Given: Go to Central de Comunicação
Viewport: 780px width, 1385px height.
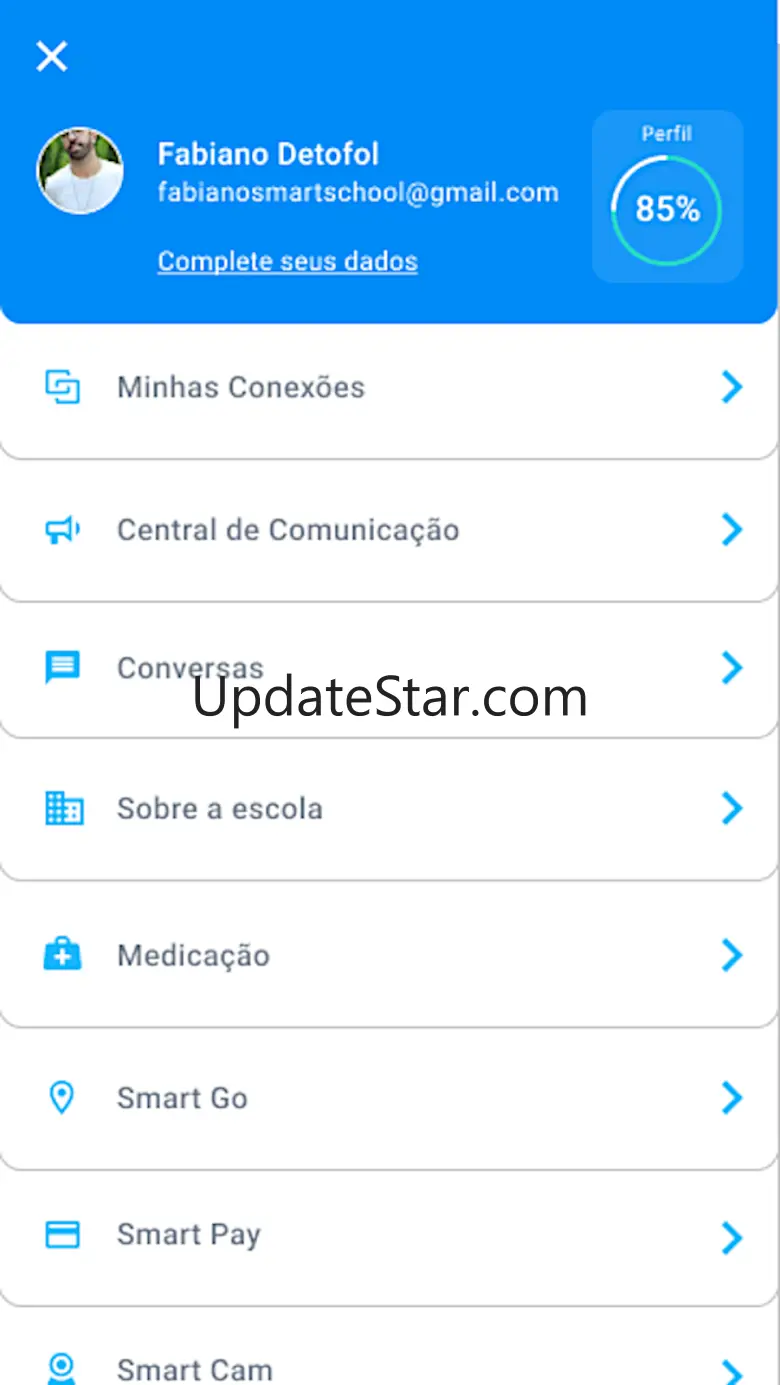Looking at the screenshot, I should (x=388, y=530).
